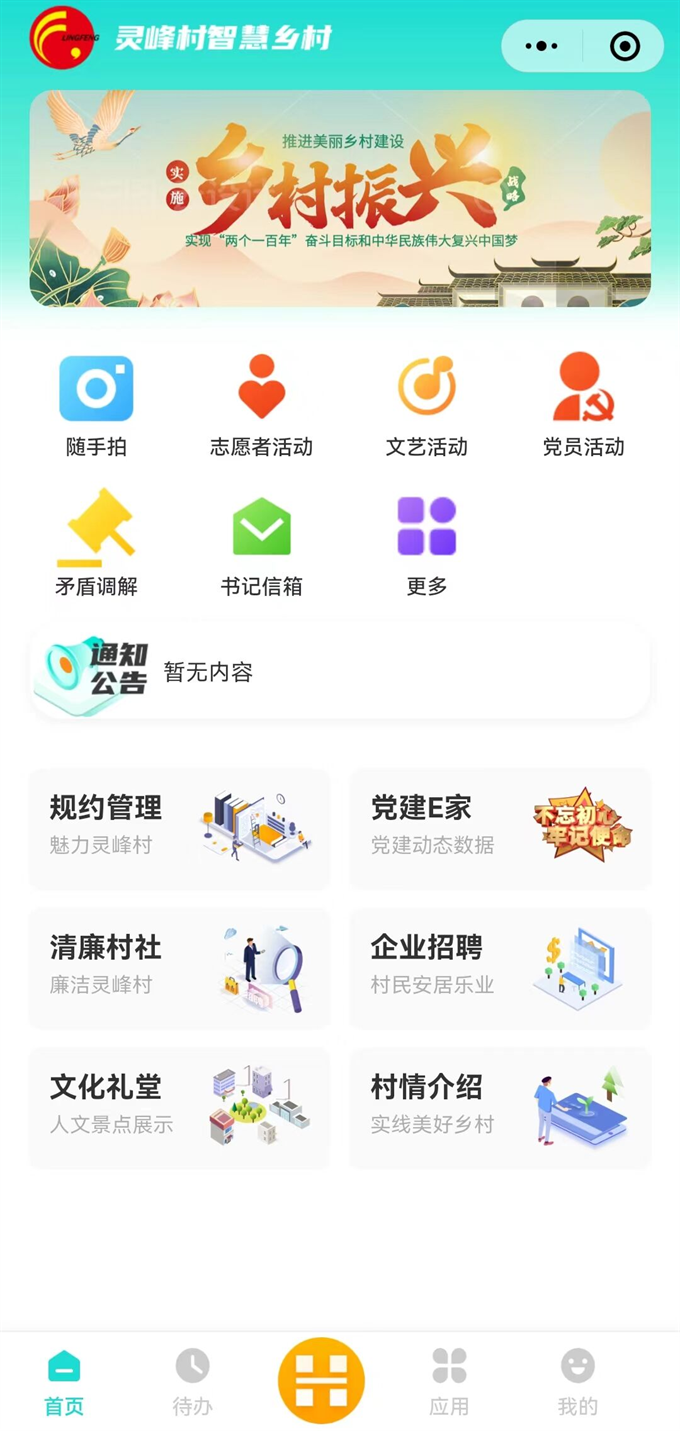Open 随手拍 camera shortcut

(96, 406)
